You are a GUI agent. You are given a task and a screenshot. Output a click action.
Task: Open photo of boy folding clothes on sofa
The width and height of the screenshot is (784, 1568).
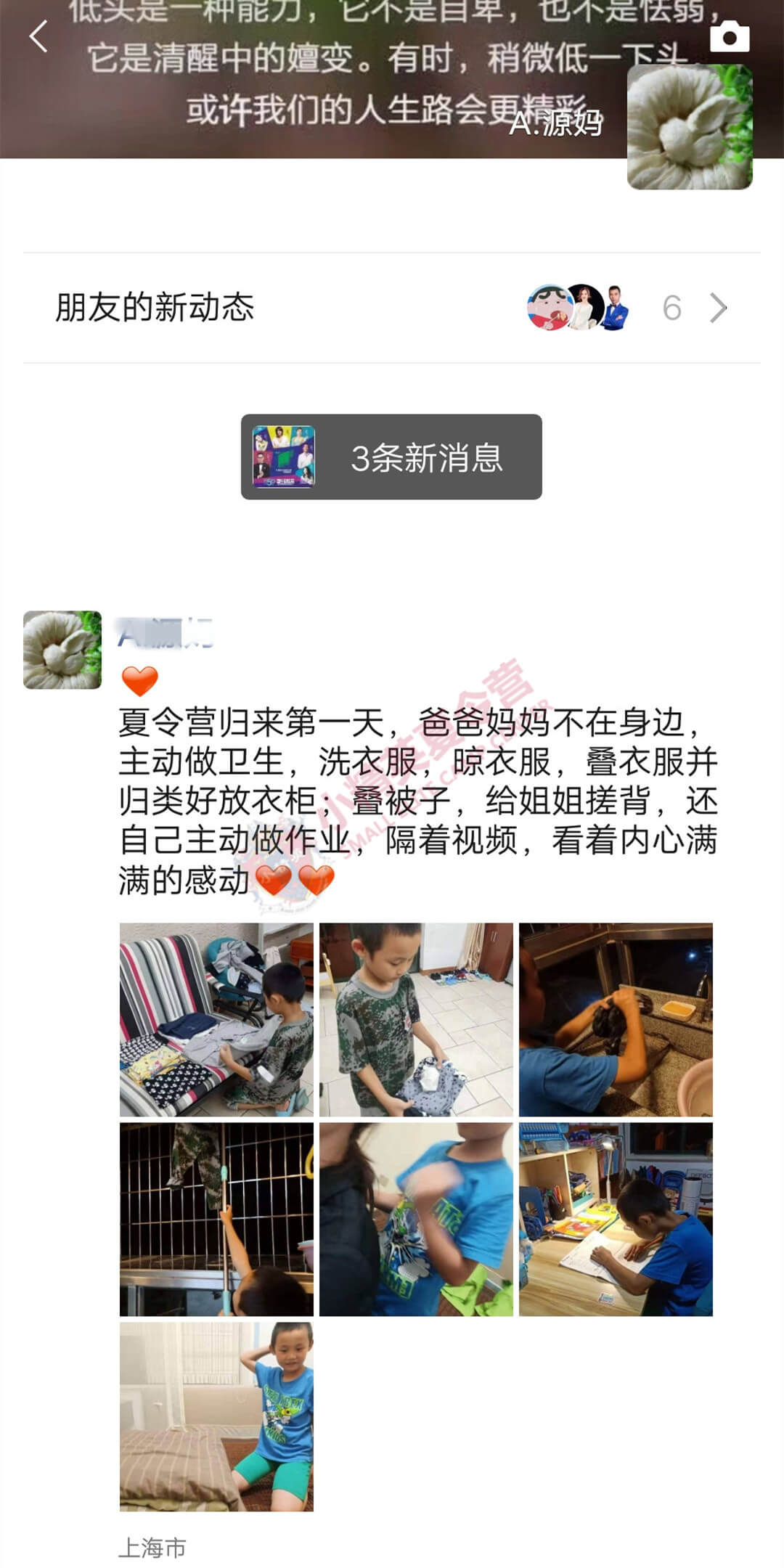(x=216, y=1019)
